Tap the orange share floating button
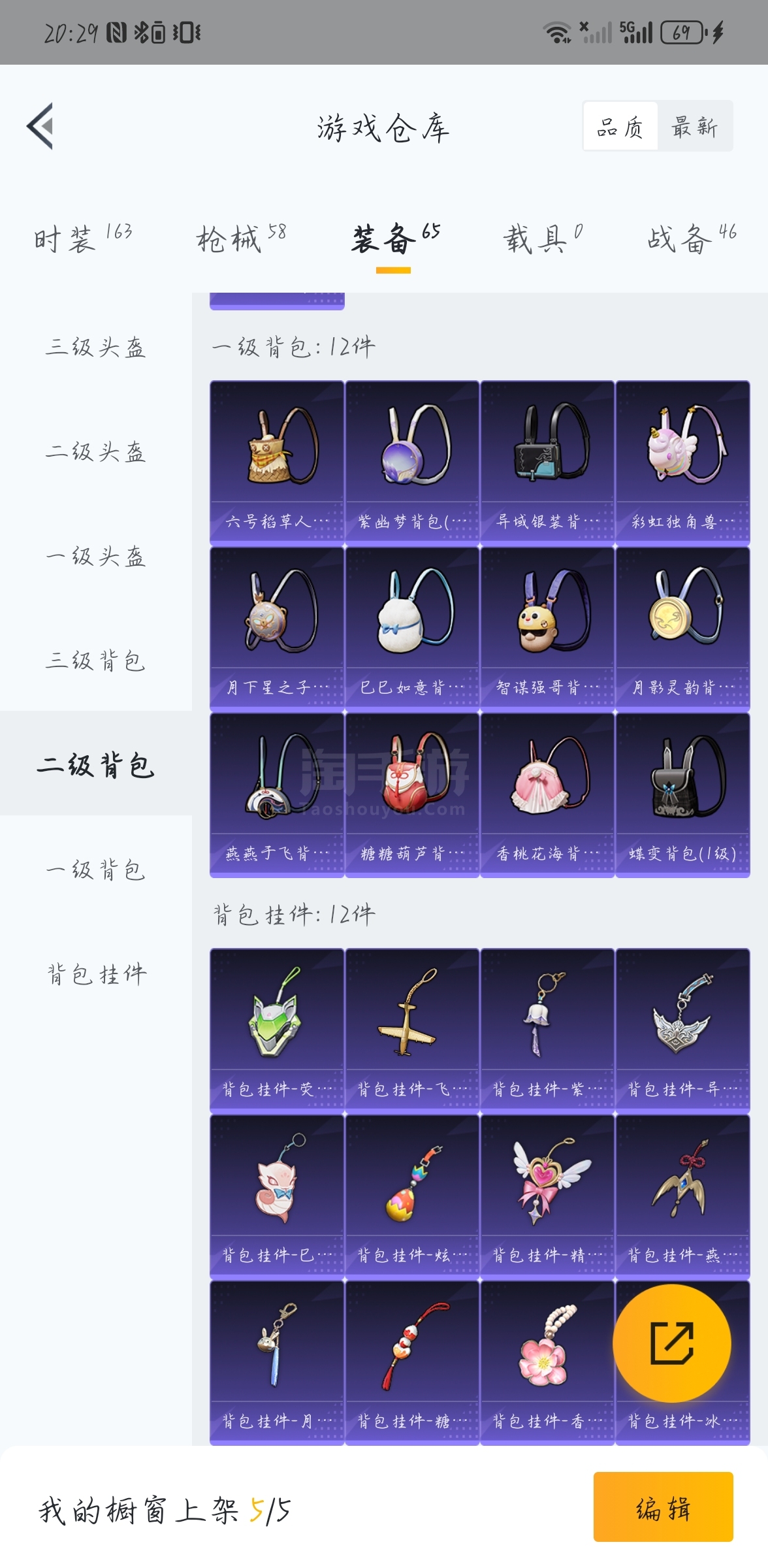The image size is (768, 1568). (671, 1343)
